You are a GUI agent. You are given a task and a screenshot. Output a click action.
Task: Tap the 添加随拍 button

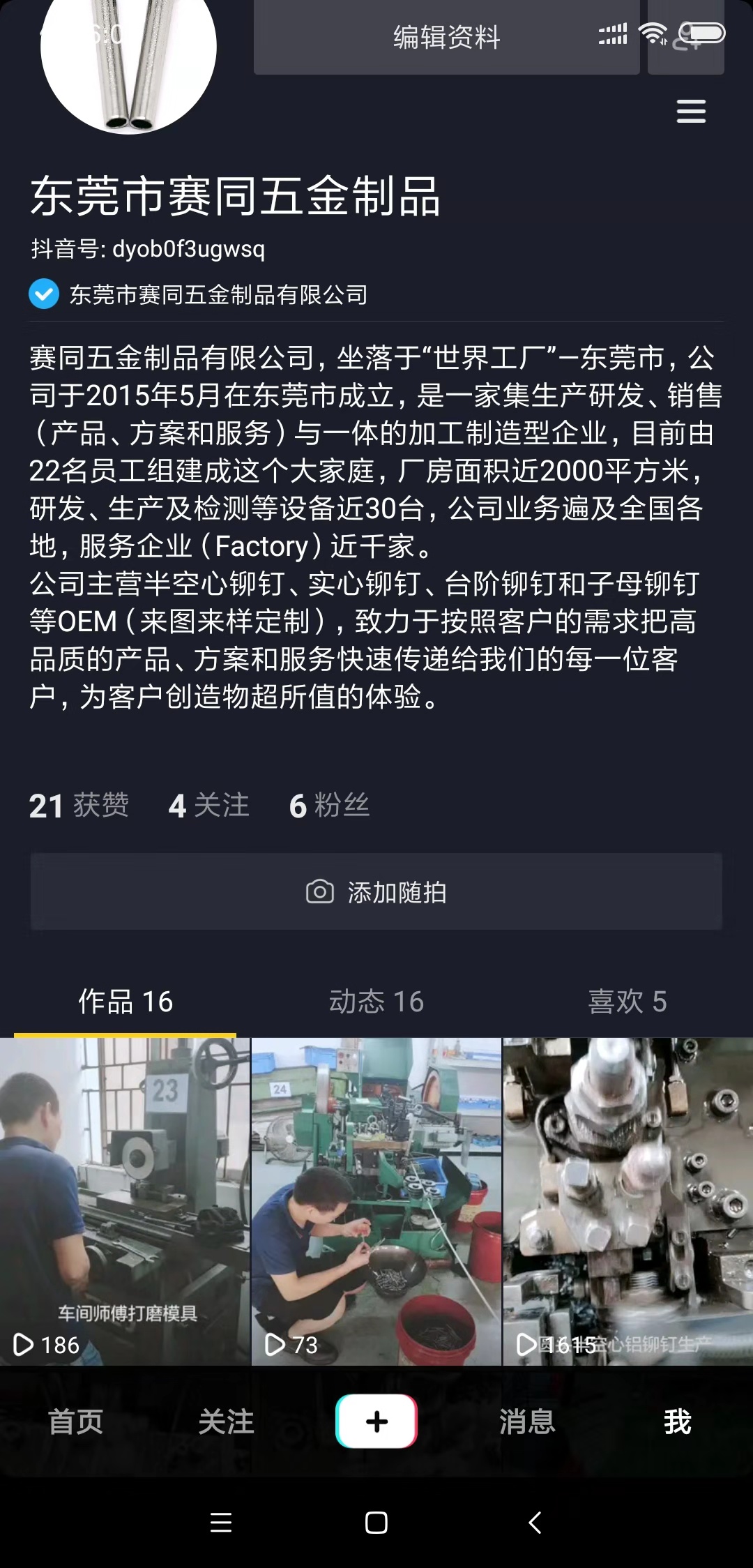click(x=376, y=891)
